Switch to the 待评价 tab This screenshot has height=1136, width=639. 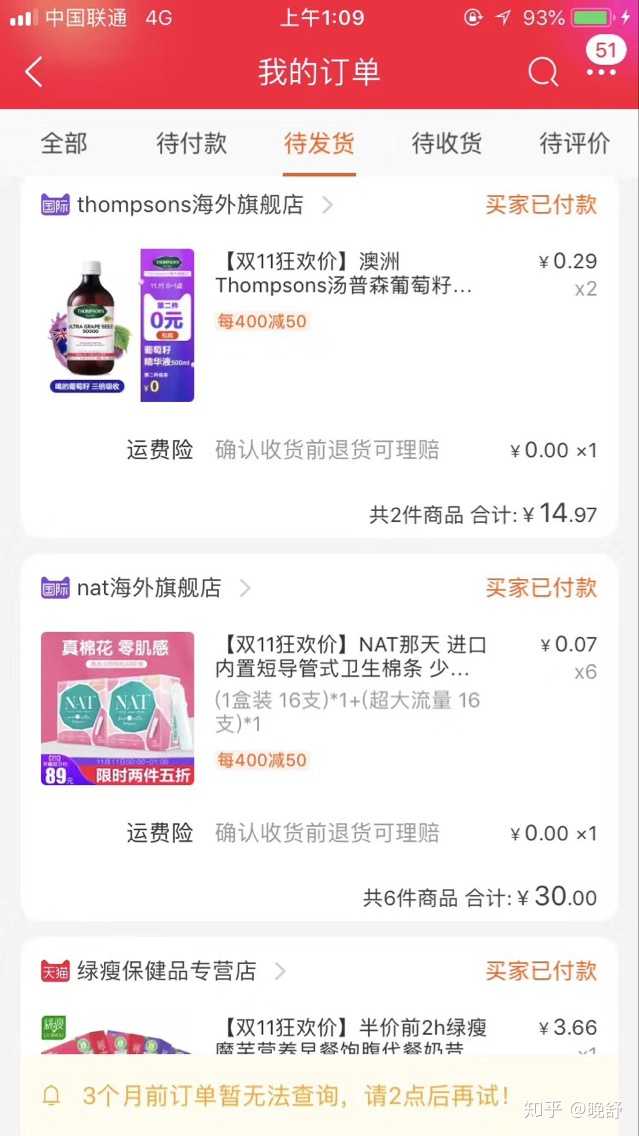574,143
